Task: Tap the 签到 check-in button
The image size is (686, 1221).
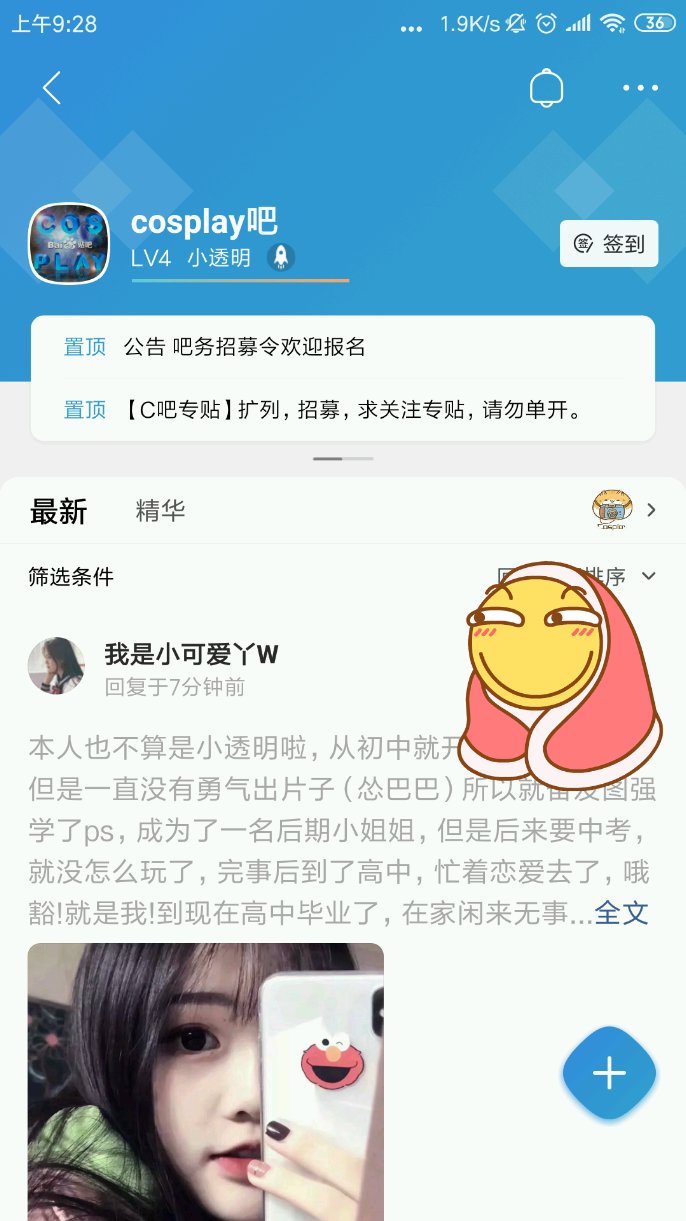Action: click(x=609, y=244)
